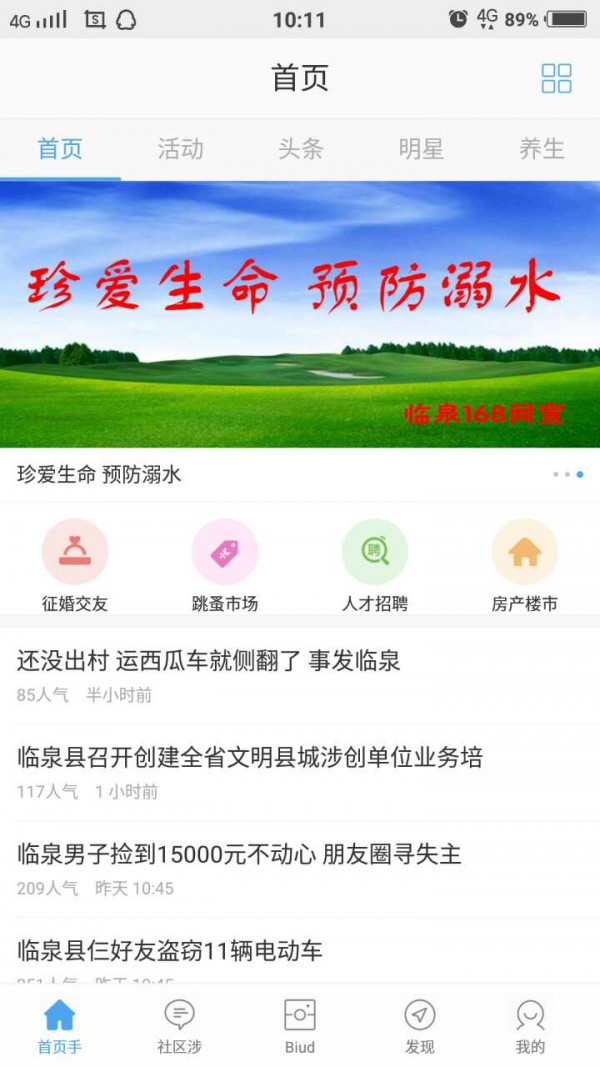The height and width of the screenshot is (1067, 600).
Task: Open article on 创建全省文明县城 training
Action: (250, 758)
